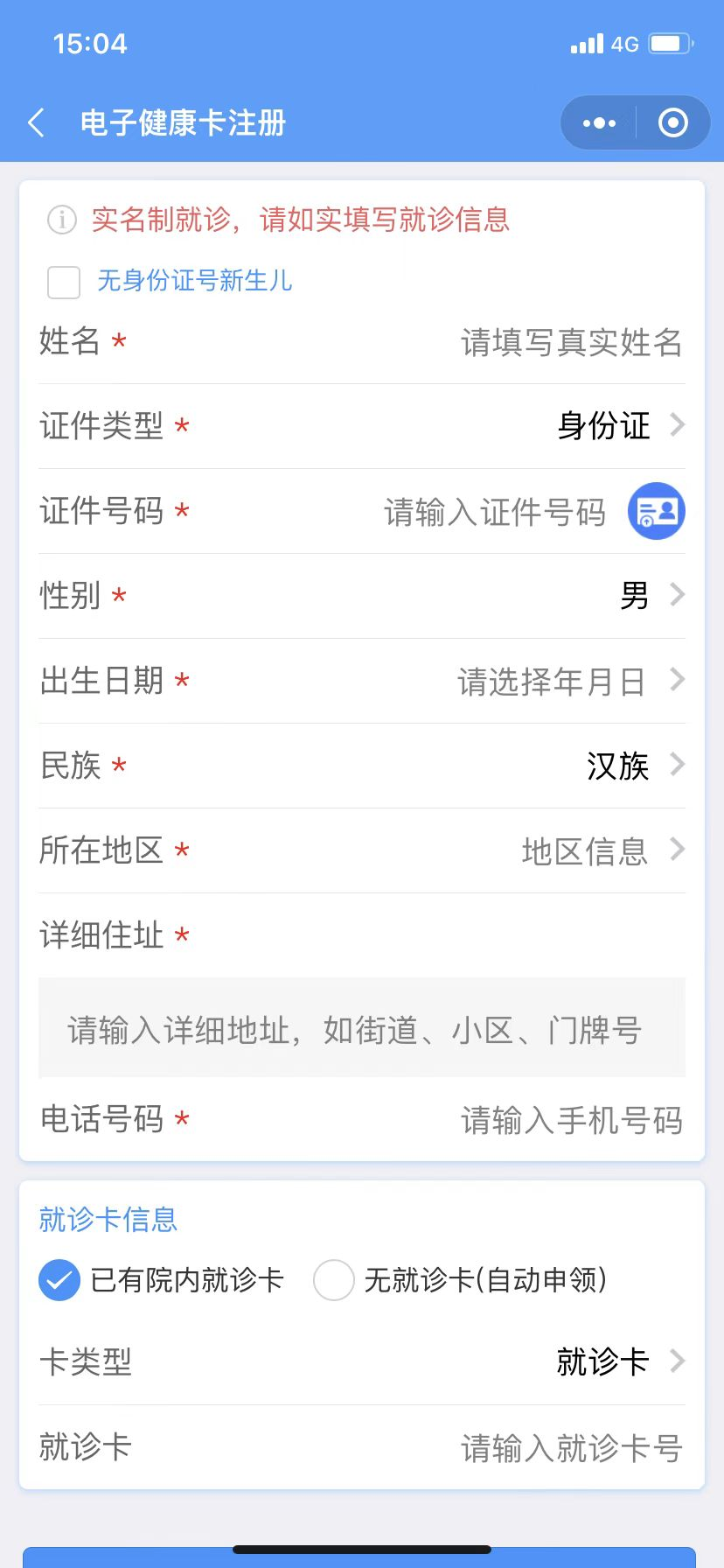Check the 无身份证号新生儿 newborn checkbox
724x1568 pixels.
coord(61,281)
